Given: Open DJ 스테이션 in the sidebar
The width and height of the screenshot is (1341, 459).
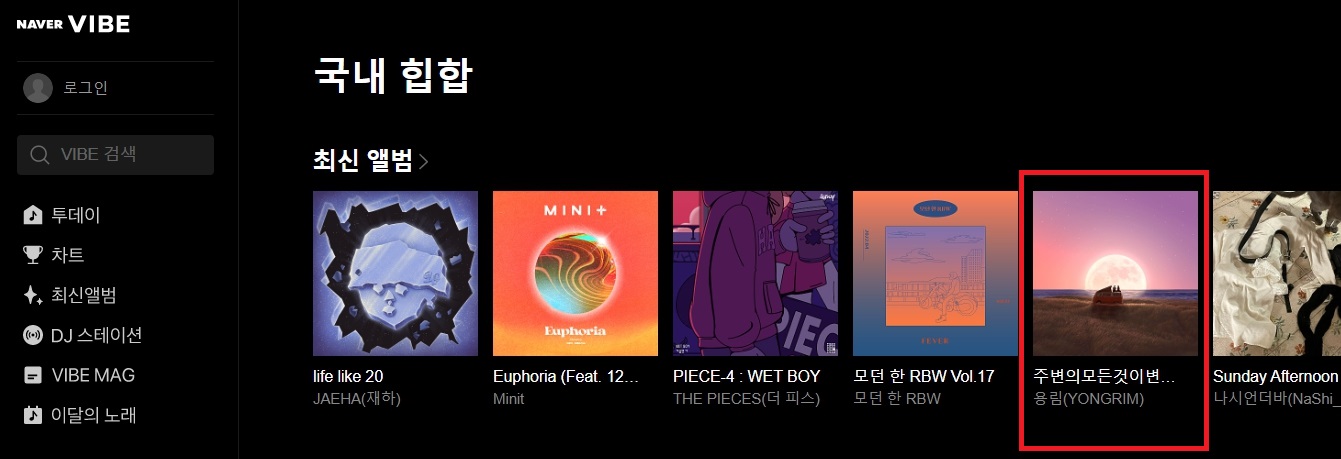Looking at the screenshot, I should click(x=95, y=335).
